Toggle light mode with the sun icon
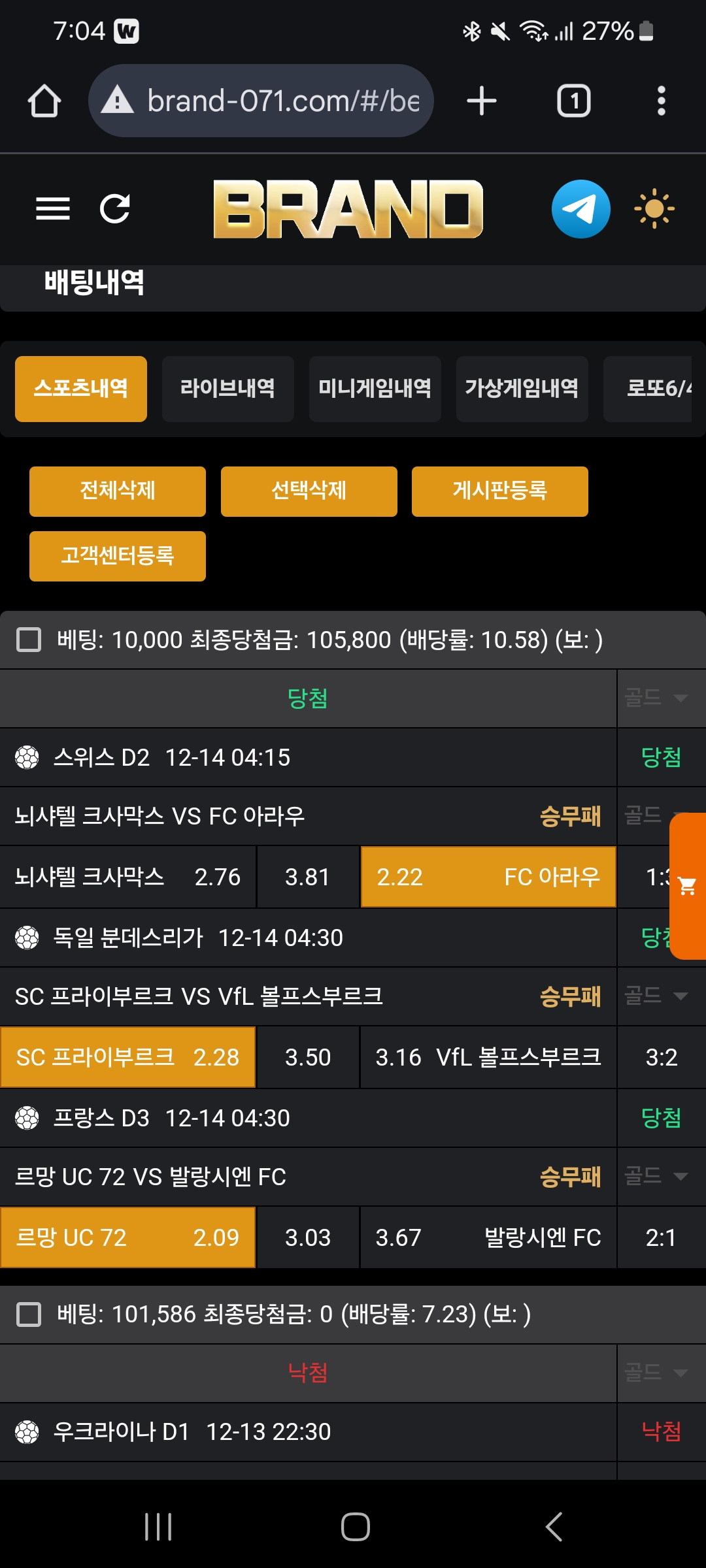 (654, 209)
